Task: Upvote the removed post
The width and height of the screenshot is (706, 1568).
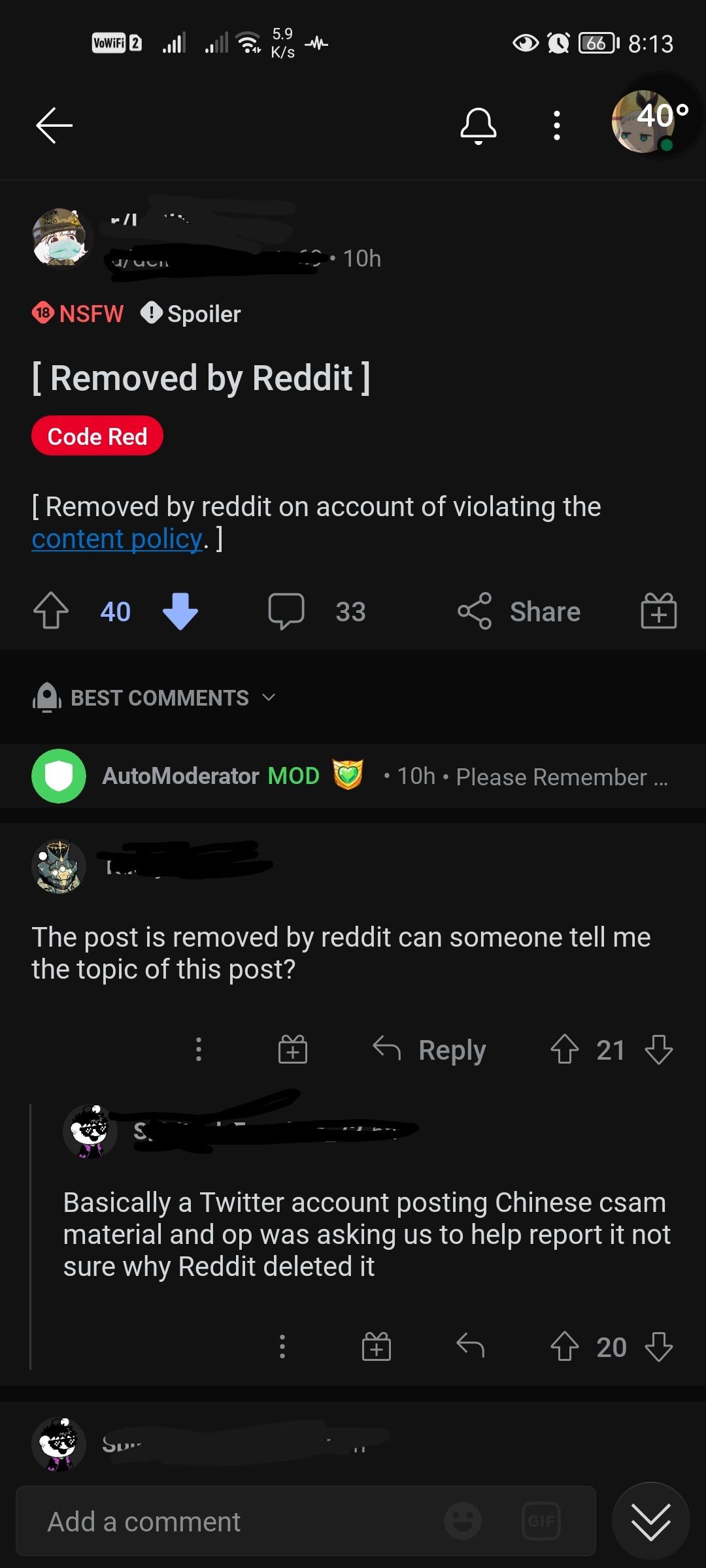Action: [x=51, y=612]
